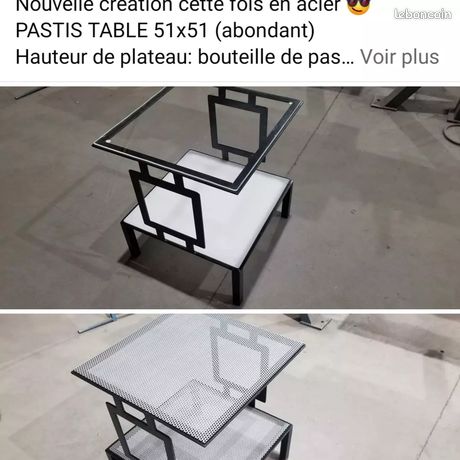Expand the post text with Voir plus

[x=400, y=57]
